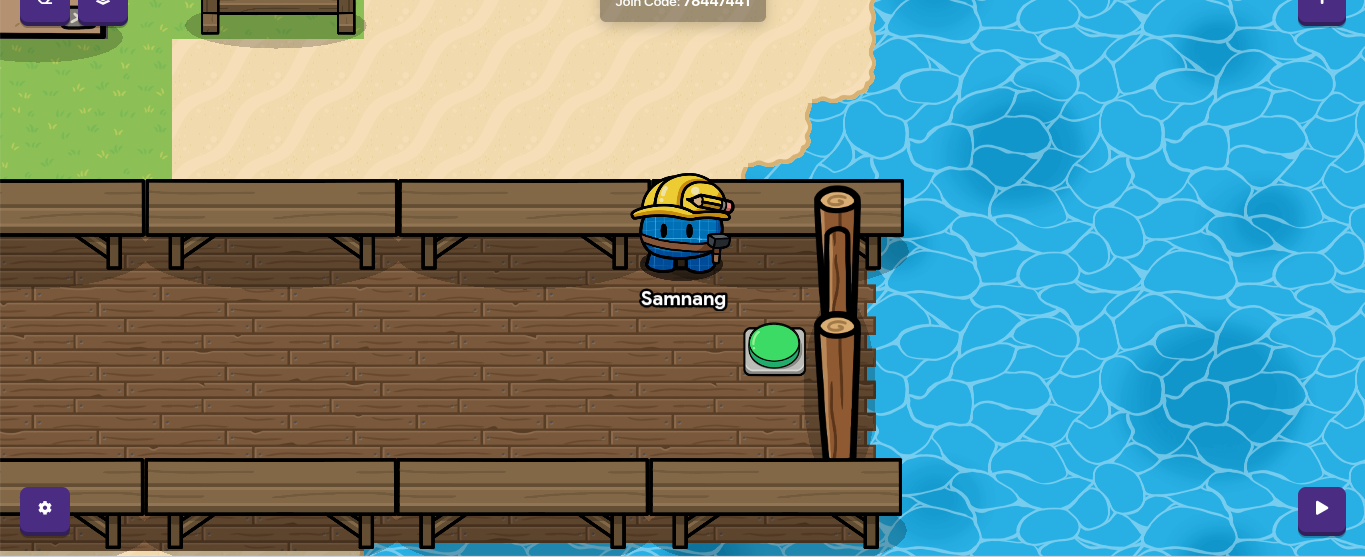Open the add menu with the plus button

coord(1321,6)
